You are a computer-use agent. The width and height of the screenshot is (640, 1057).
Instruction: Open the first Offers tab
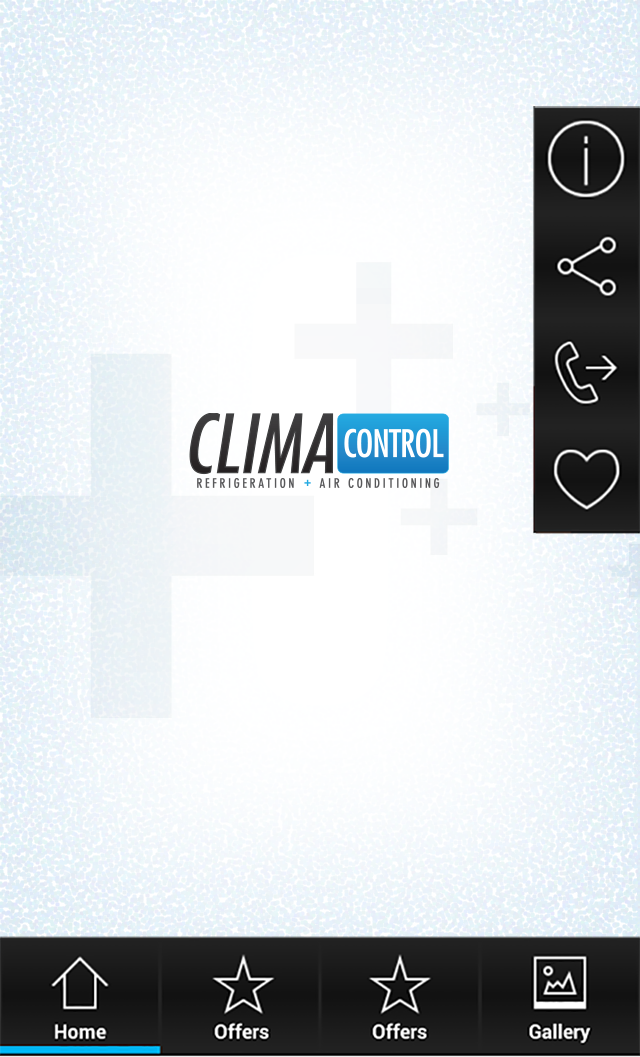[x=241, y=997]
